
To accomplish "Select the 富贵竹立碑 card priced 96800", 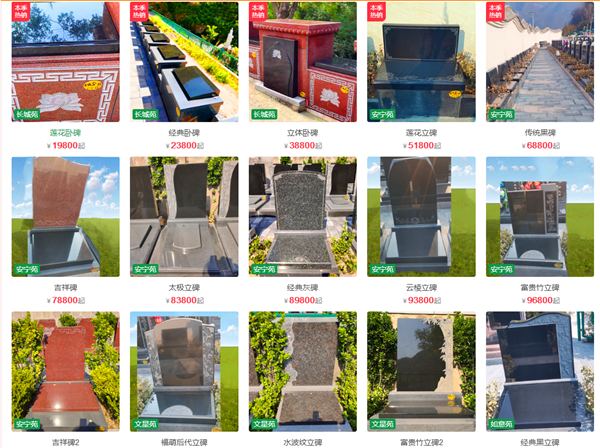I will pyautogui.click(x=540, y=217).
